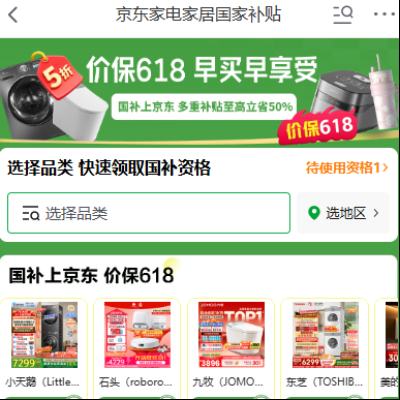Open the 石头 (roboro...) product card
400x400 pixels.
coord(137,347)
